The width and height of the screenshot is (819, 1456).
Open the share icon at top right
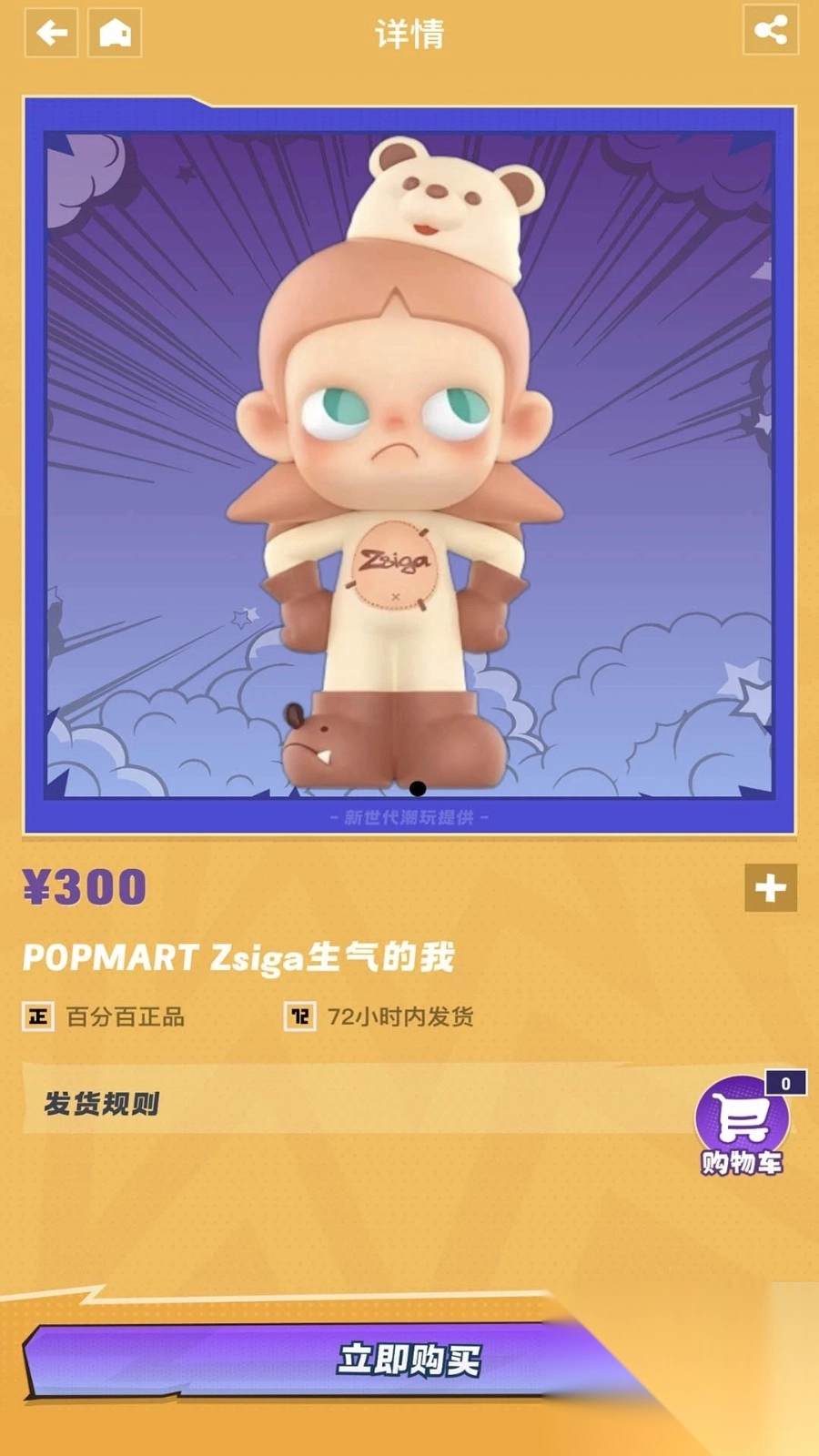[x=773, y=32]
